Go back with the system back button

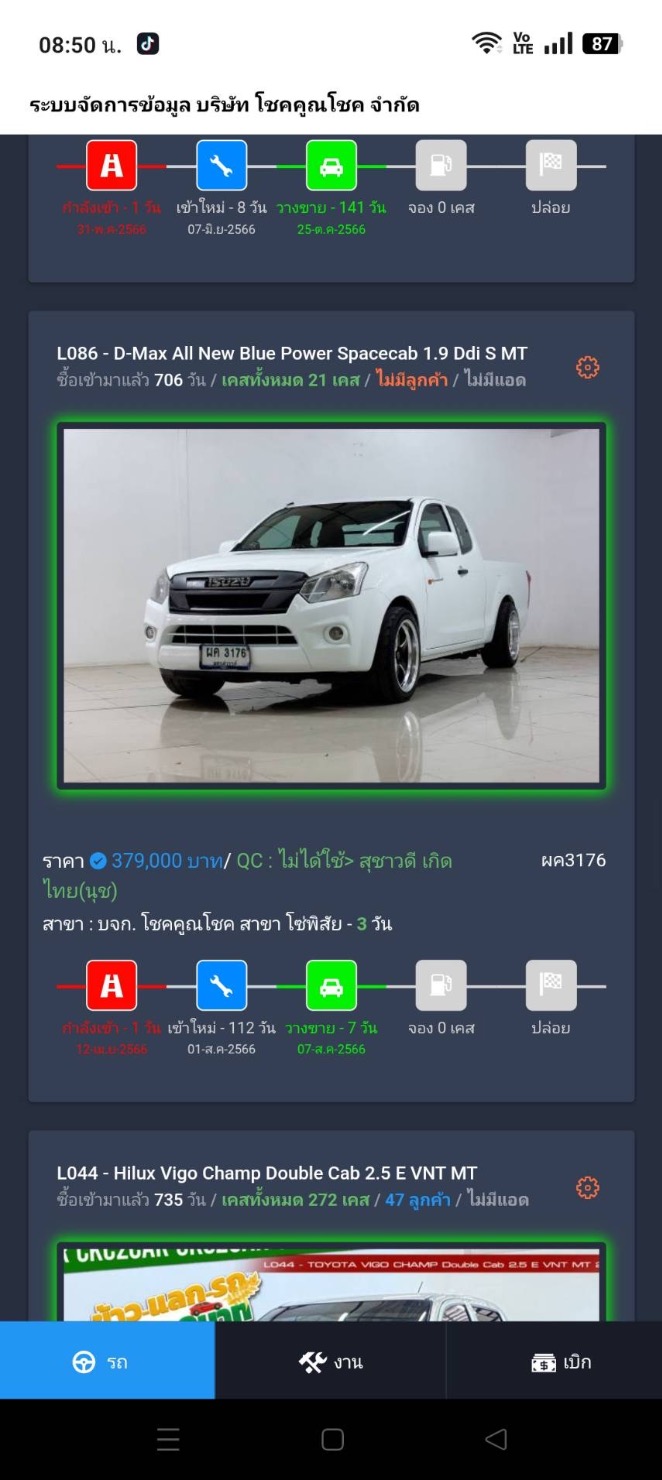[x=496, y=1439]
